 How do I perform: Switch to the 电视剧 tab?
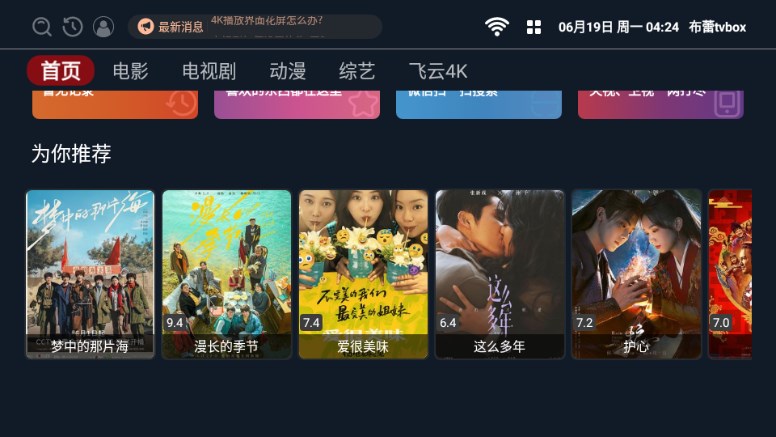click(209, 71)
